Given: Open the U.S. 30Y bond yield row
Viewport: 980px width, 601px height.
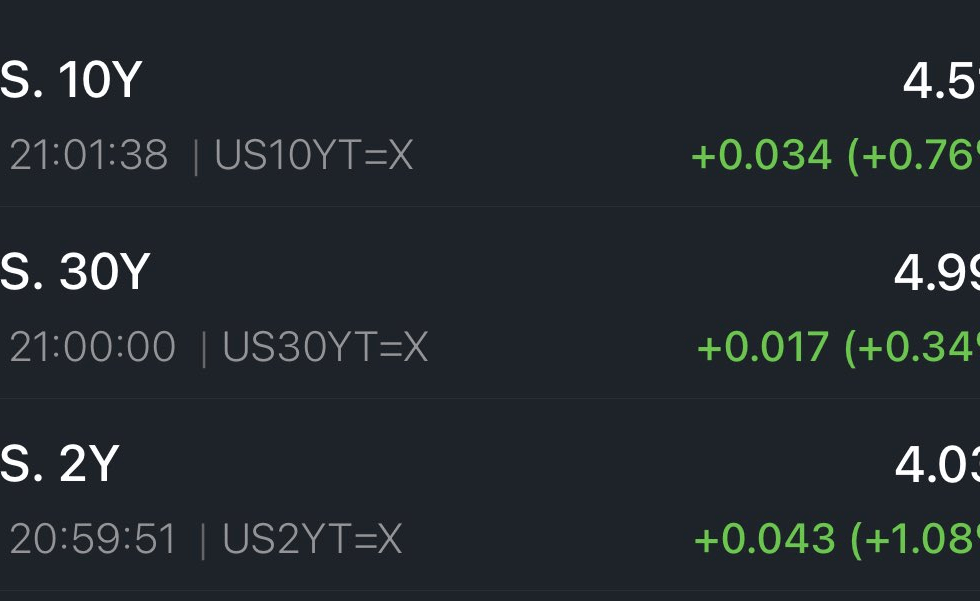Looking at the screenshot, I should (490, 303).
